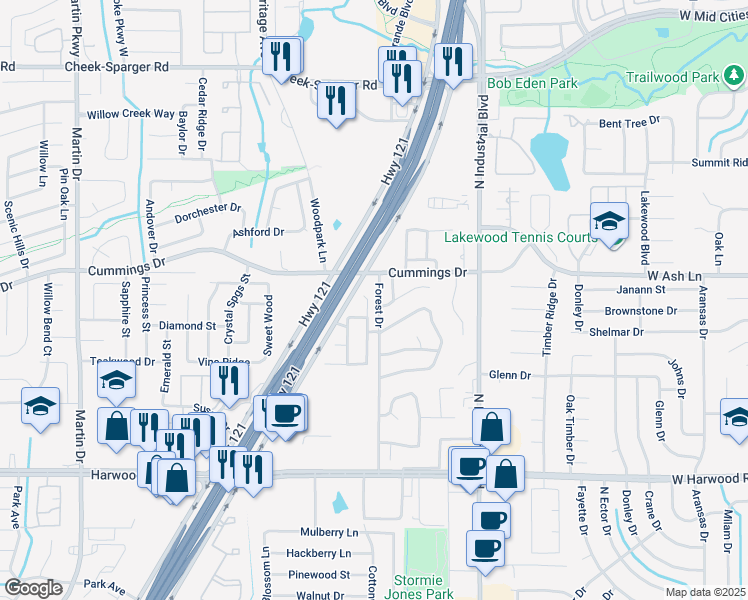Open the school marker beside Lakewood Tennis Courts
The width and height of the screenshot is (748, 600).
click(x=608, y=222)
